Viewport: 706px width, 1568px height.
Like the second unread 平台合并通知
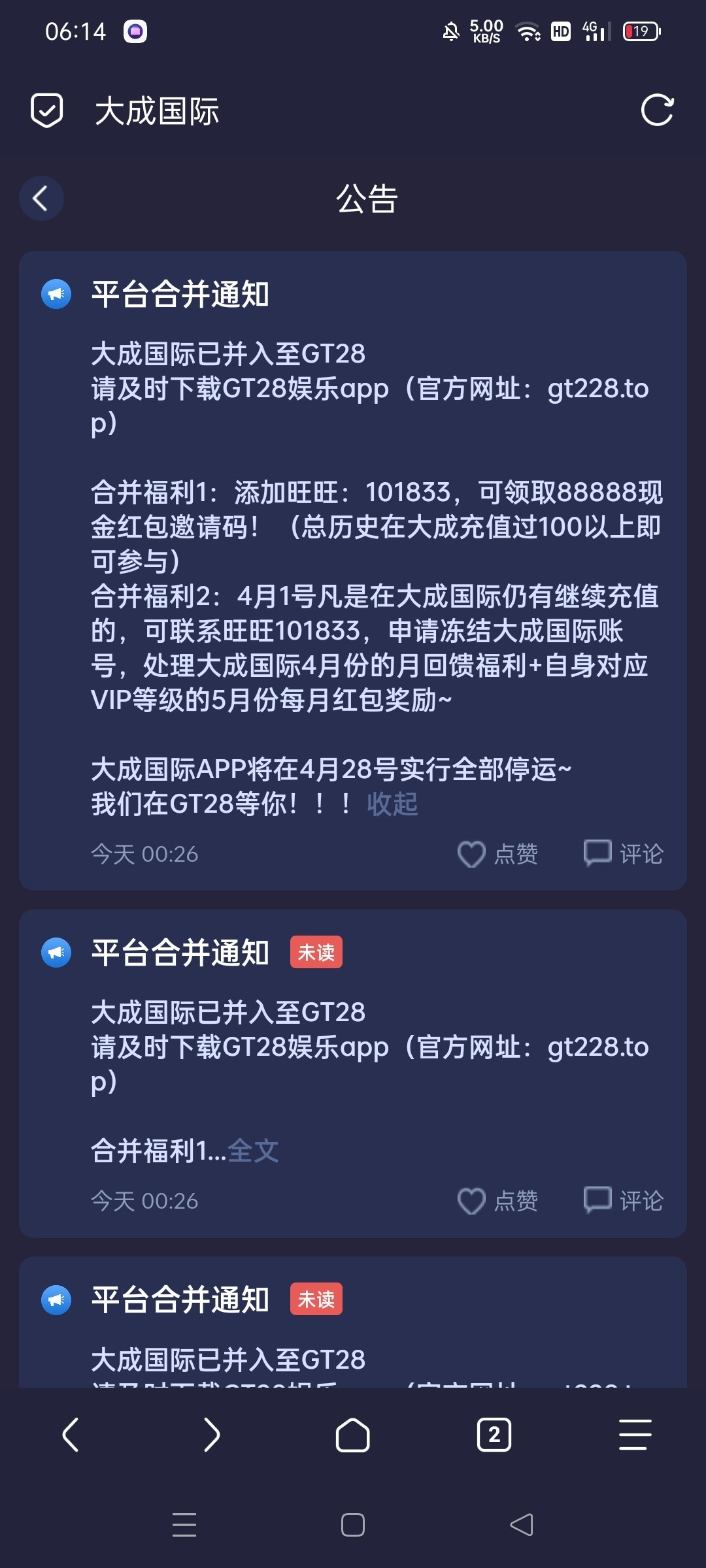497,1201
